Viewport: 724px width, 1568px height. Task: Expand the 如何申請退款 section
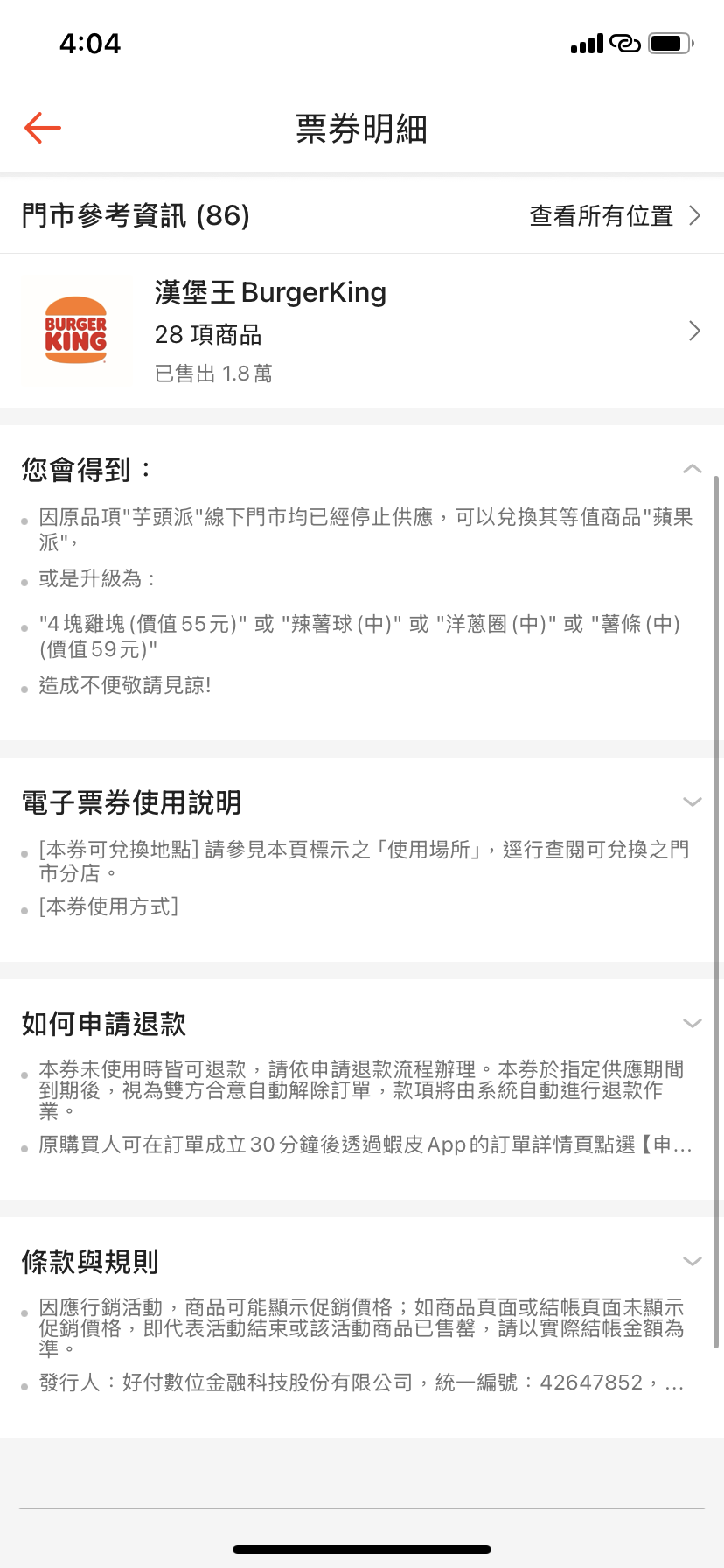(x=692, y=1023)
